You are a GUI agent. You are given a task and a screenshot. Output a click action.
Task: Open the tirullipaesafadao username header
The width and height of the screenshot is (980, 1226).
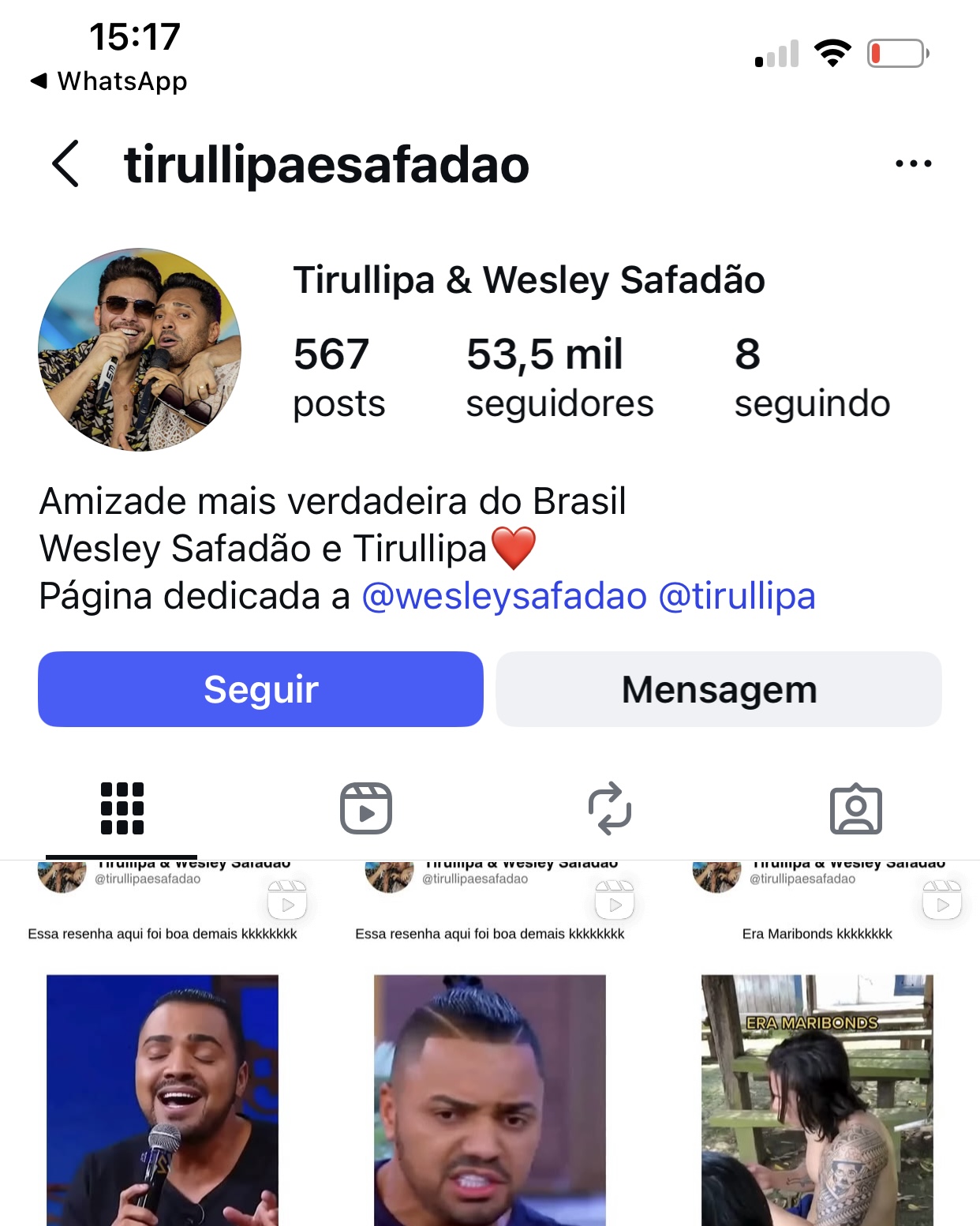coord(325,166)
